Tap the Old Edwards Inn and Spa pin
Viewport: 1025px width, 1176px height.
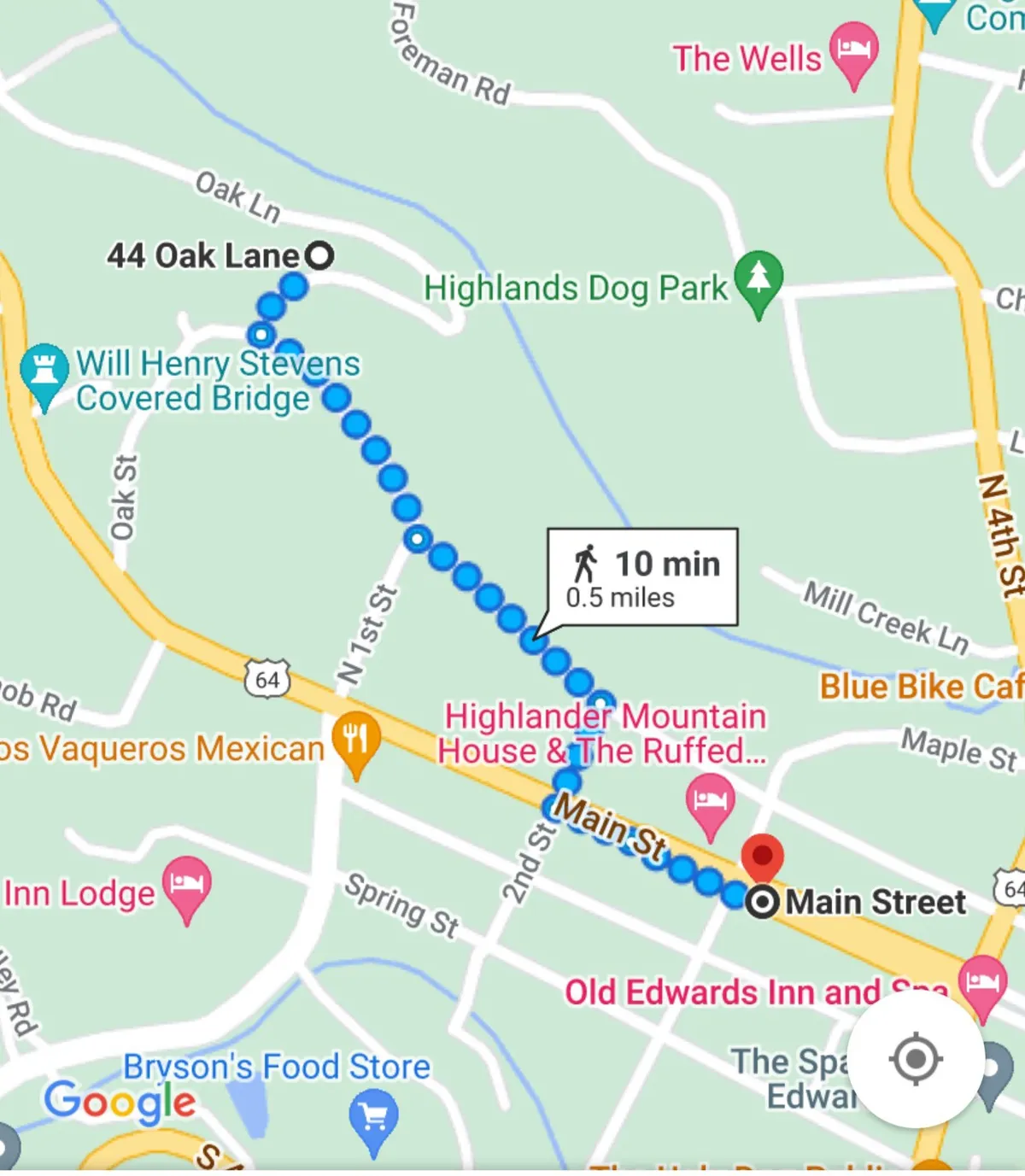coord(982,984)
